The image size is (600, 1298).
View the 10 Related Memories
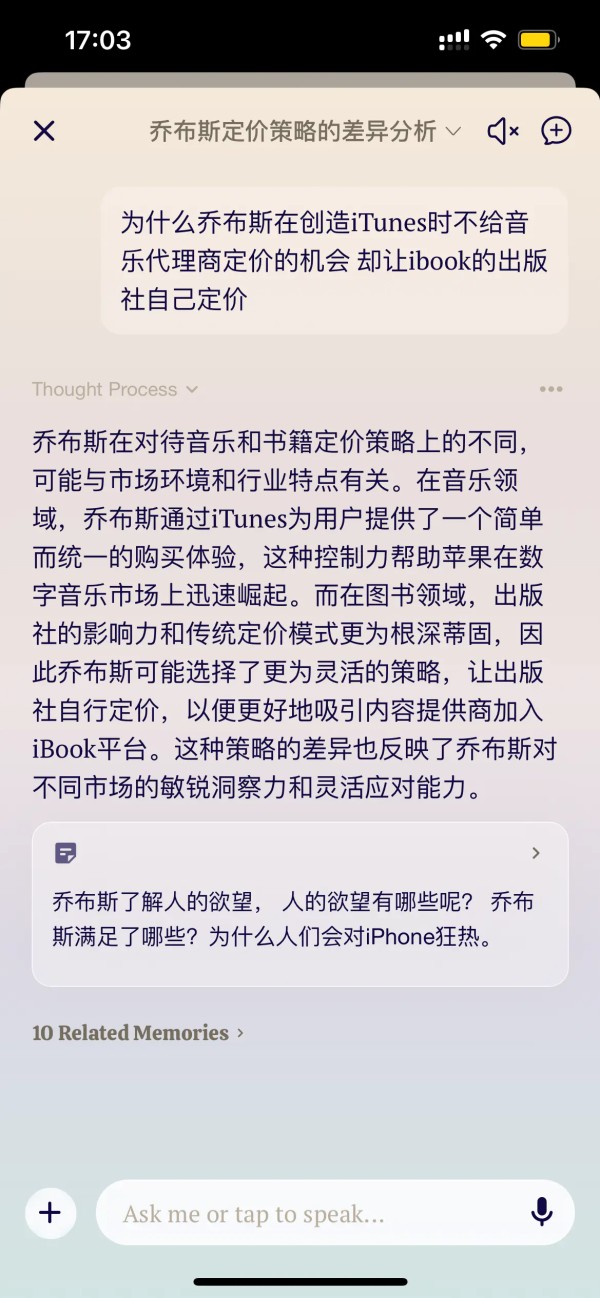tap(138, 1033)
